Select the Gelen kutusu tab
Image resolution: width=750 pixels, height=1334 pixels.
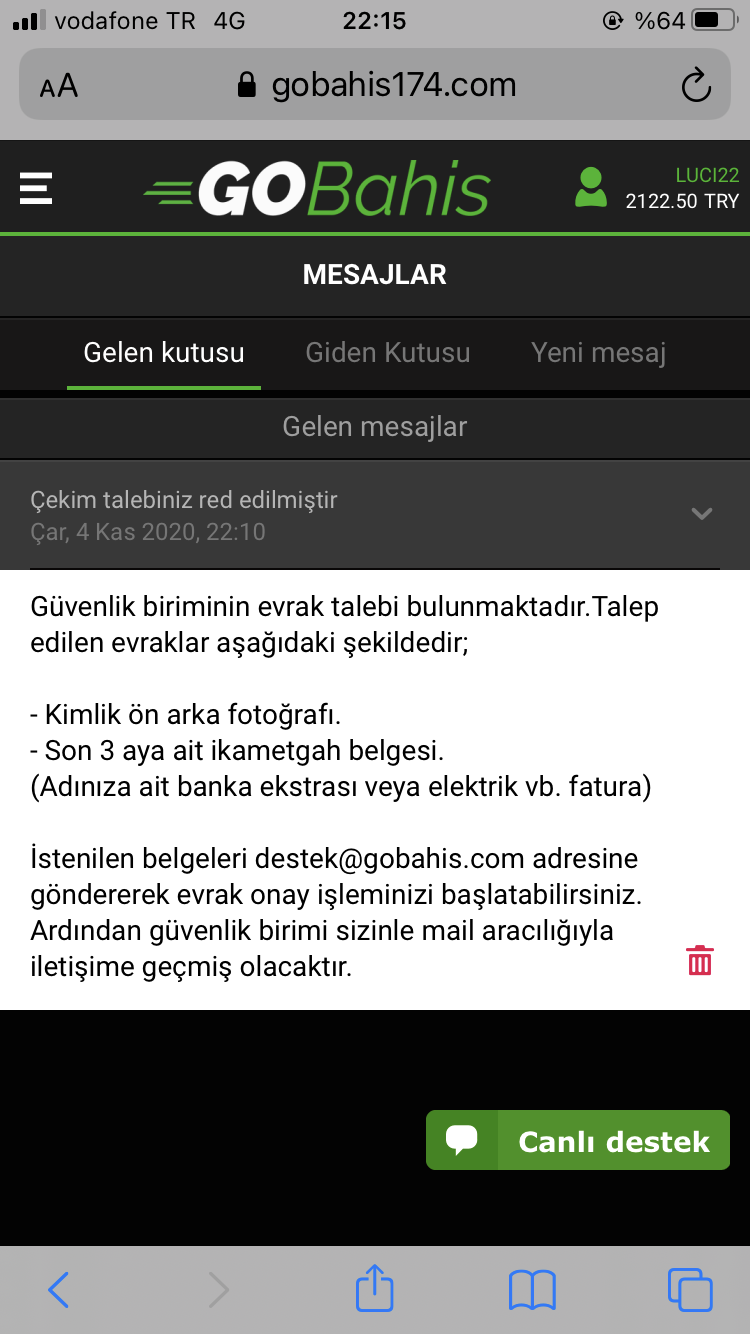[164, 352]
